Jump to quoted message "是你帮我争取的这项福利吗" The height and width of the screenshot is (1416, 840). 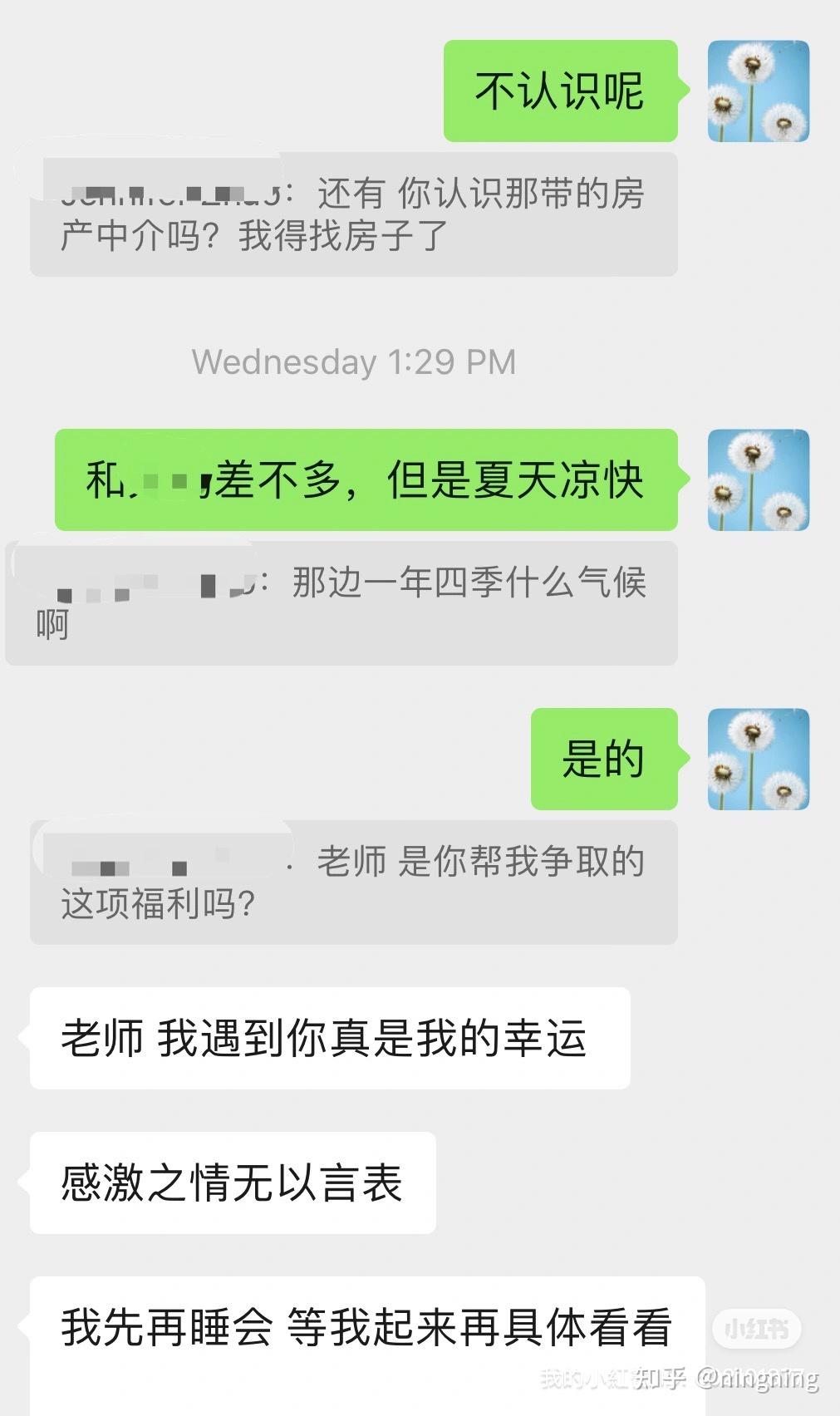tap(354, 883)
